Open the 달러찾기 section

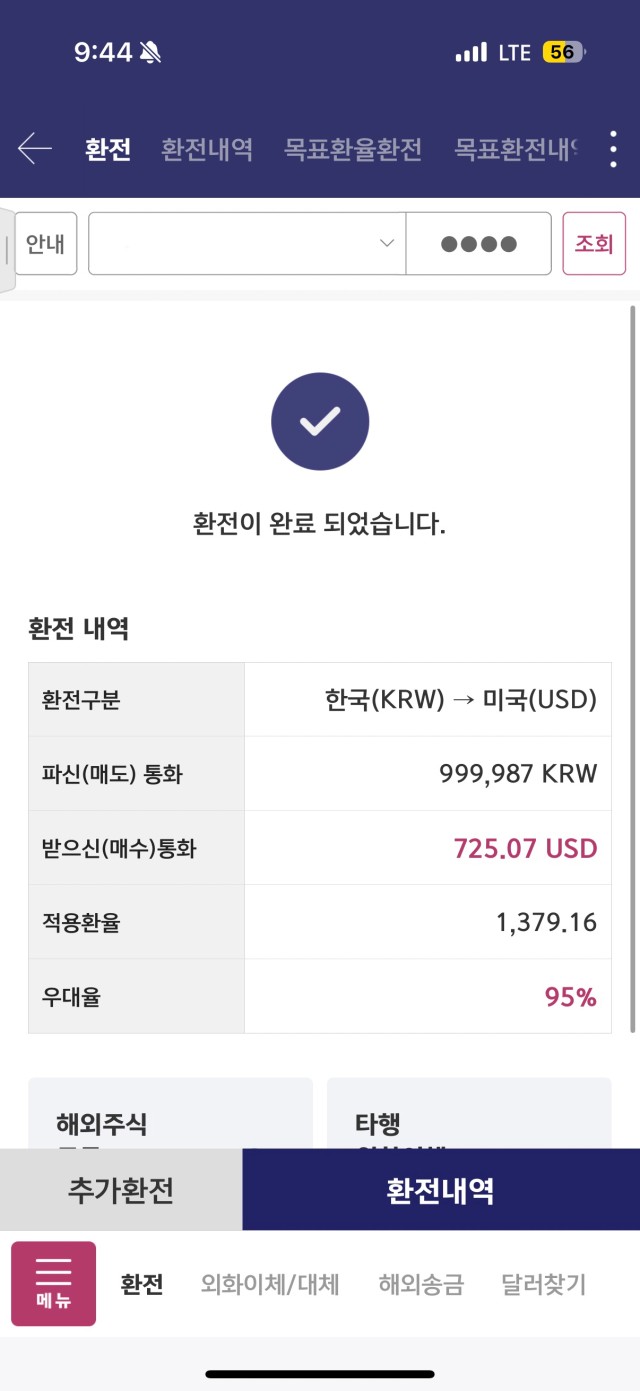click(x=544, y=1285)
